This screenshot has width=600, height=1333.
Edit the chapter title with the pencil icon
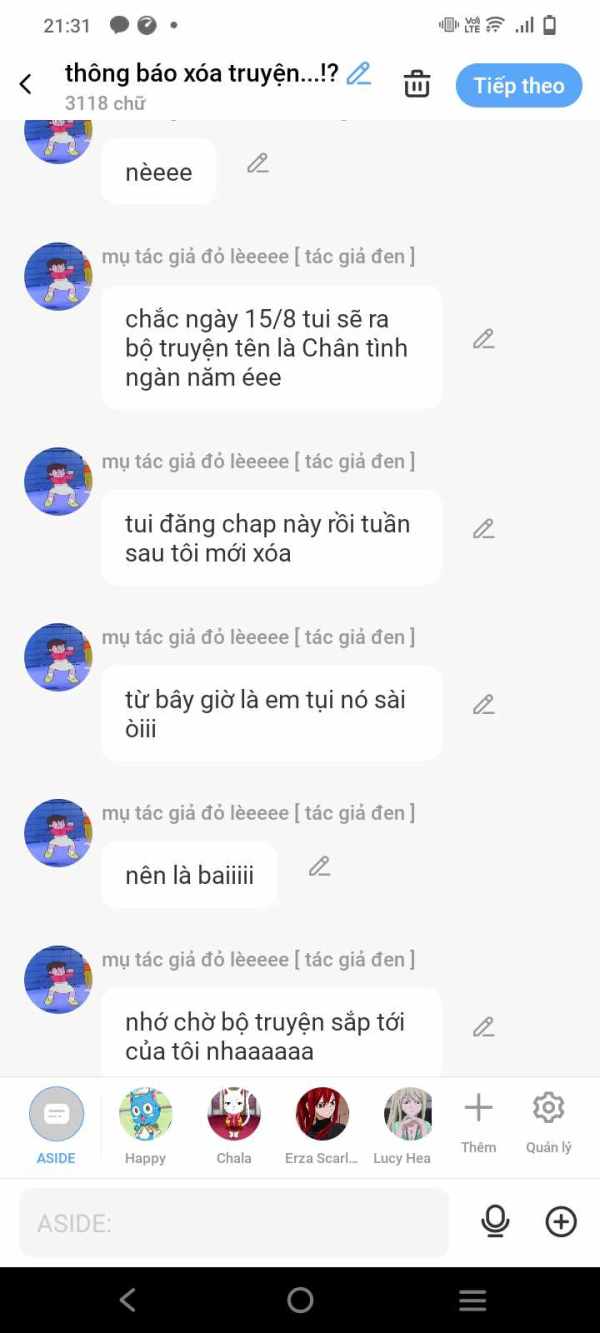tap(359, 73)
